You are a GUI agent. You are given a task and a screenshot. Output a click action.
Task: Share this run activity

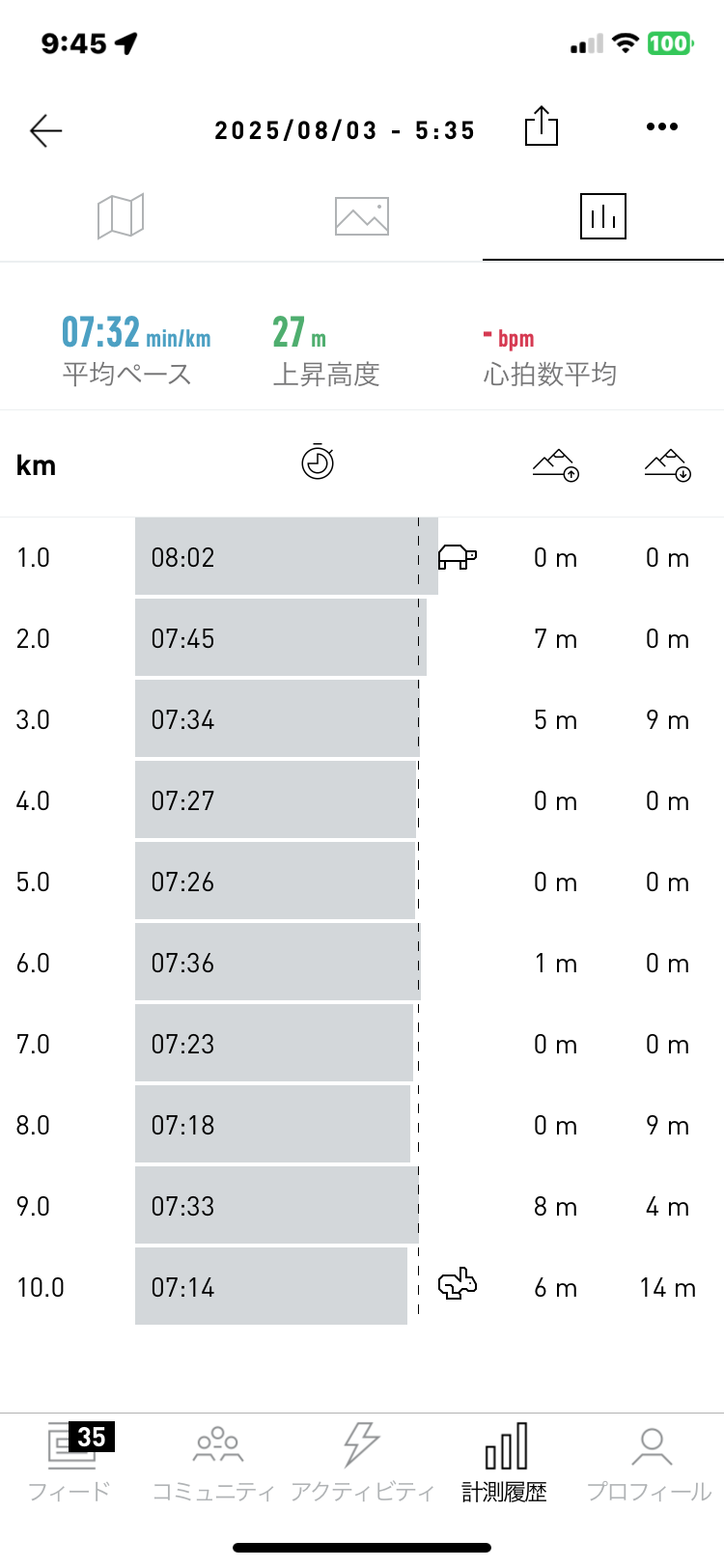coord(542,126)
